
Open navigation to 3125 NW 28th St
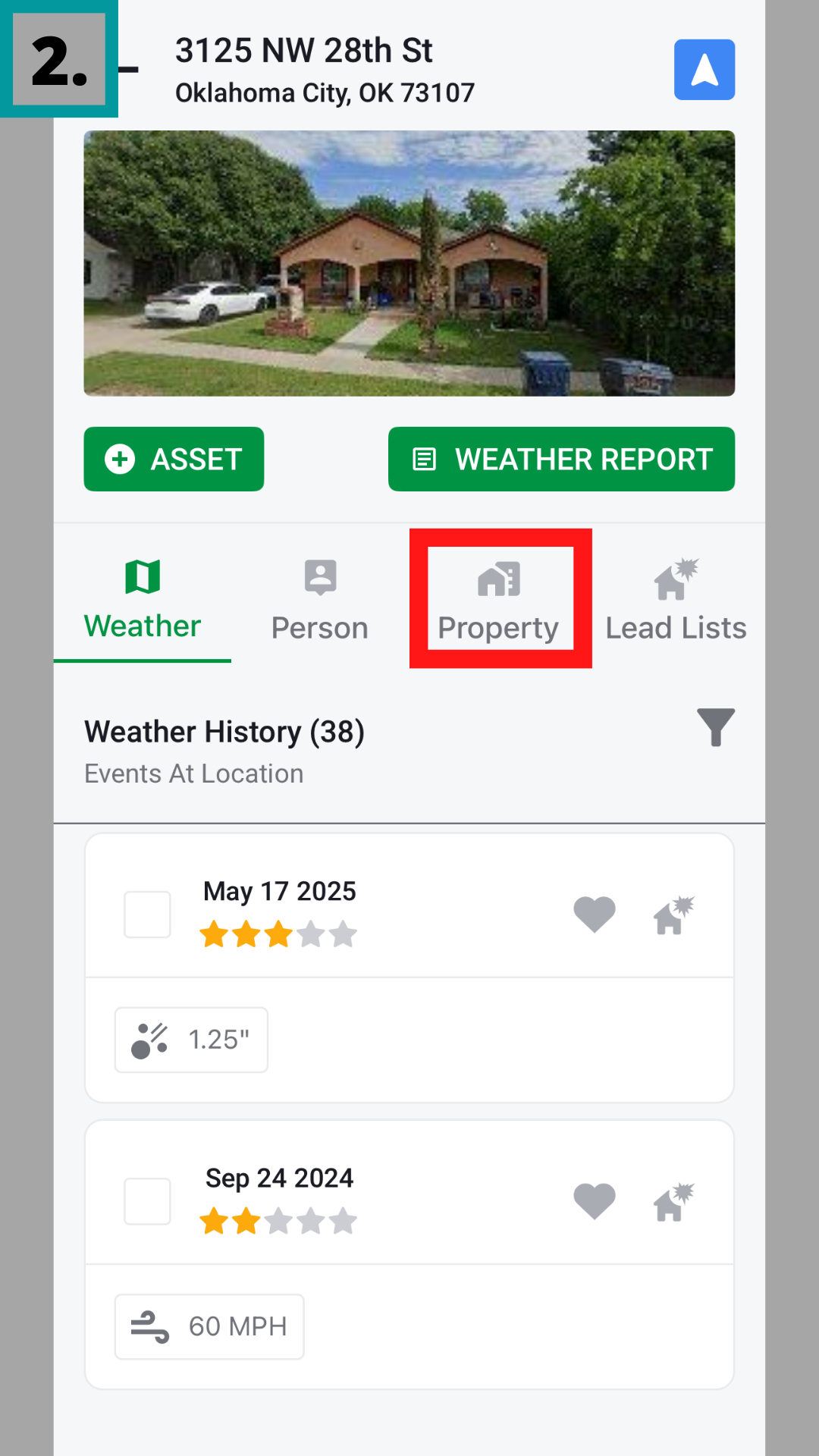click(x=704, y=70)
